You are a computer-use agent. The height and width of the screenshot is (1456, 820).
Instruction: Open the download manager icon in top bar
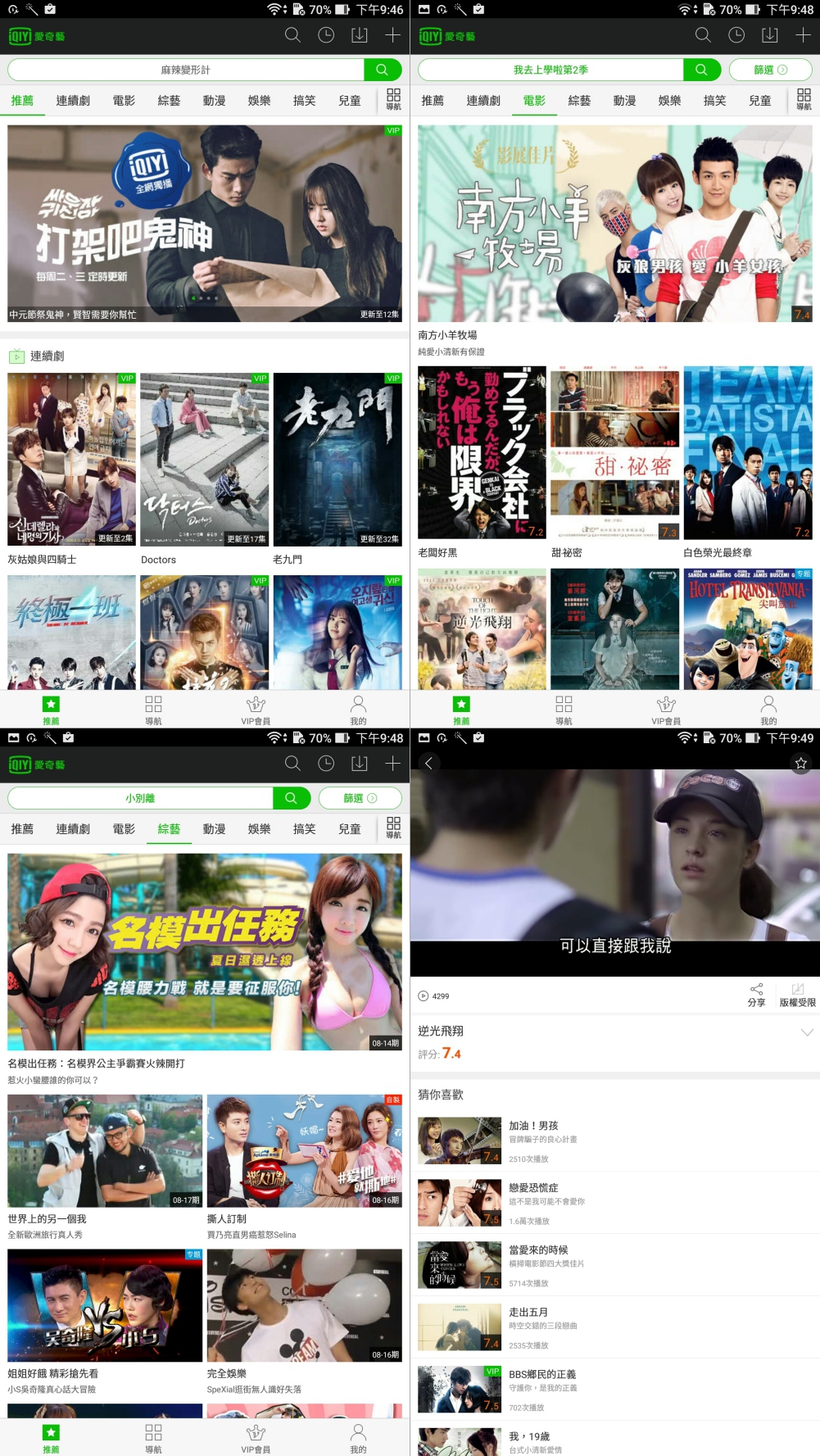coord(359,36)
